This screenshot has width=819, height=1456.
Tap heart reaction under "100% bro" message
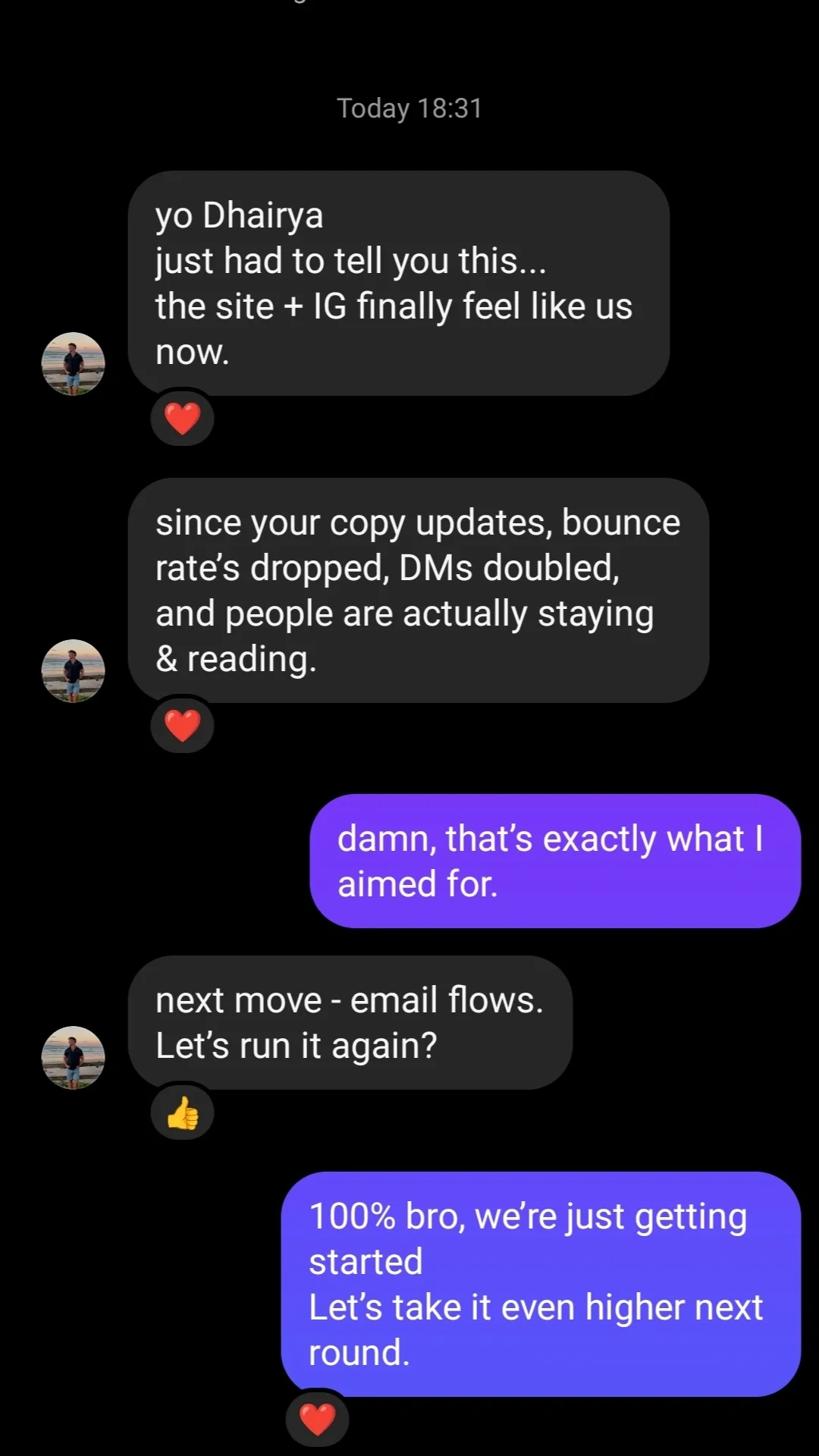317,1419
